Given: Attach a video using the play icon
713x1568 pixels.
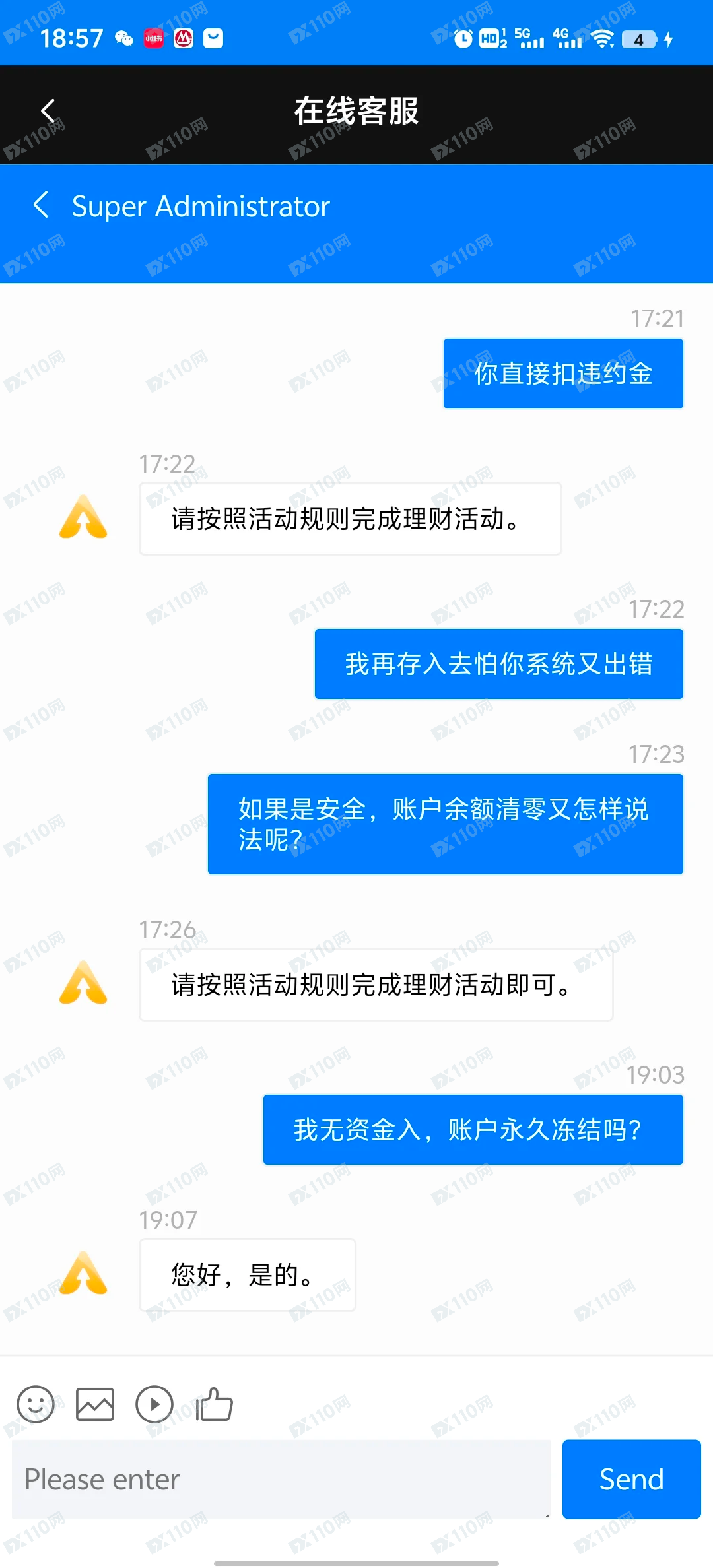Looking at the screenshot, I should 154,1404.
